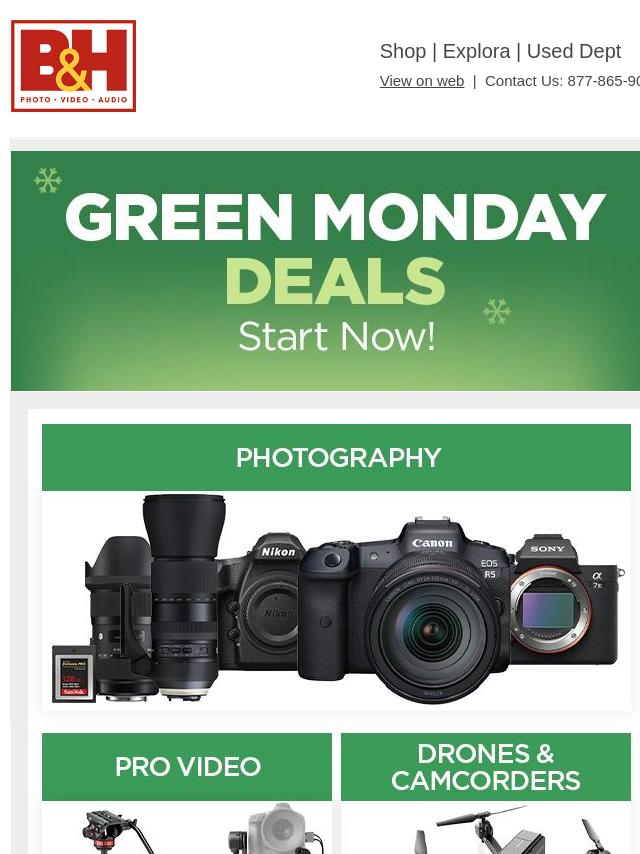This screenshot has width=640, height=854.
Task: Tap the B&H logo to visit homepage
Action: pyautogui.click(x=73, y=66)
